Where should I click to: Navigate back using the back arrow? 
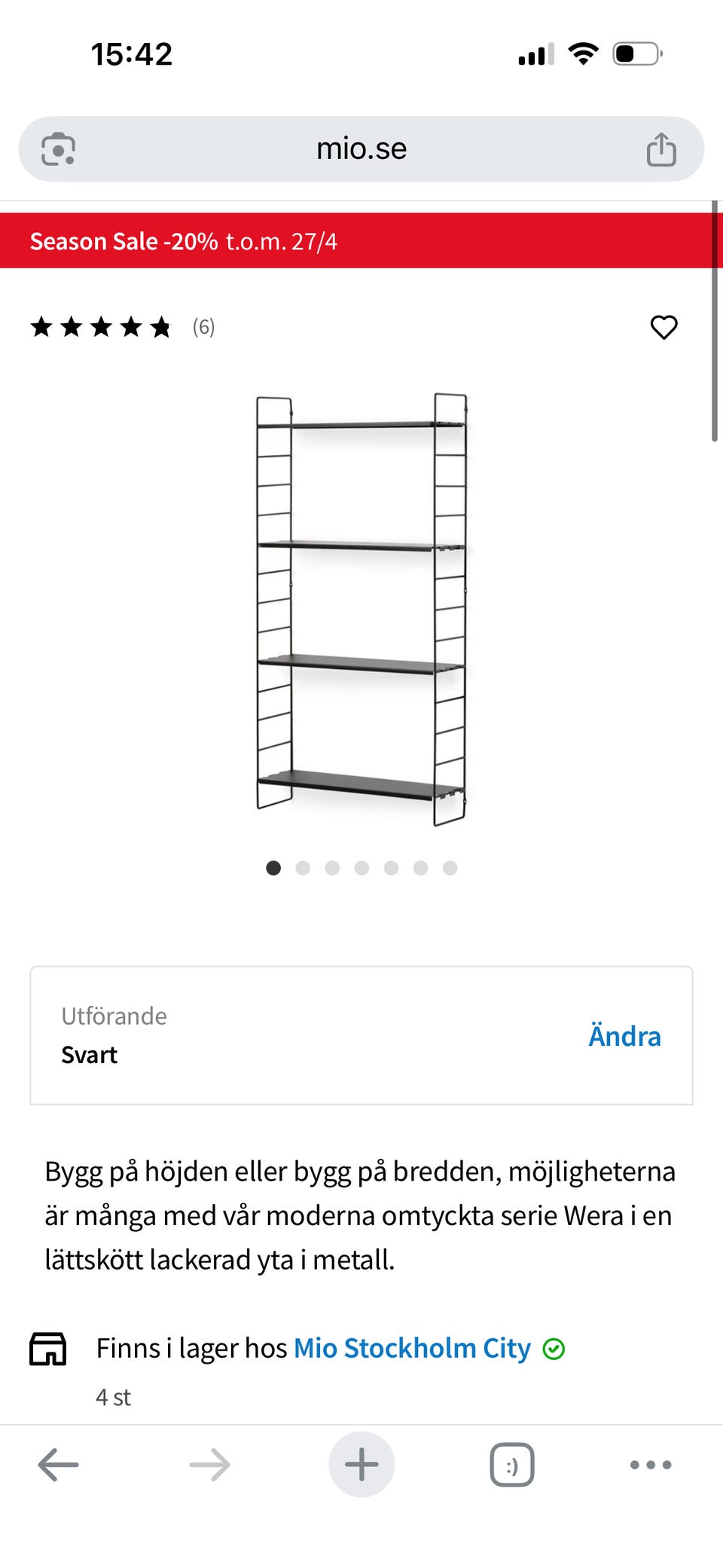[57, 1464]
